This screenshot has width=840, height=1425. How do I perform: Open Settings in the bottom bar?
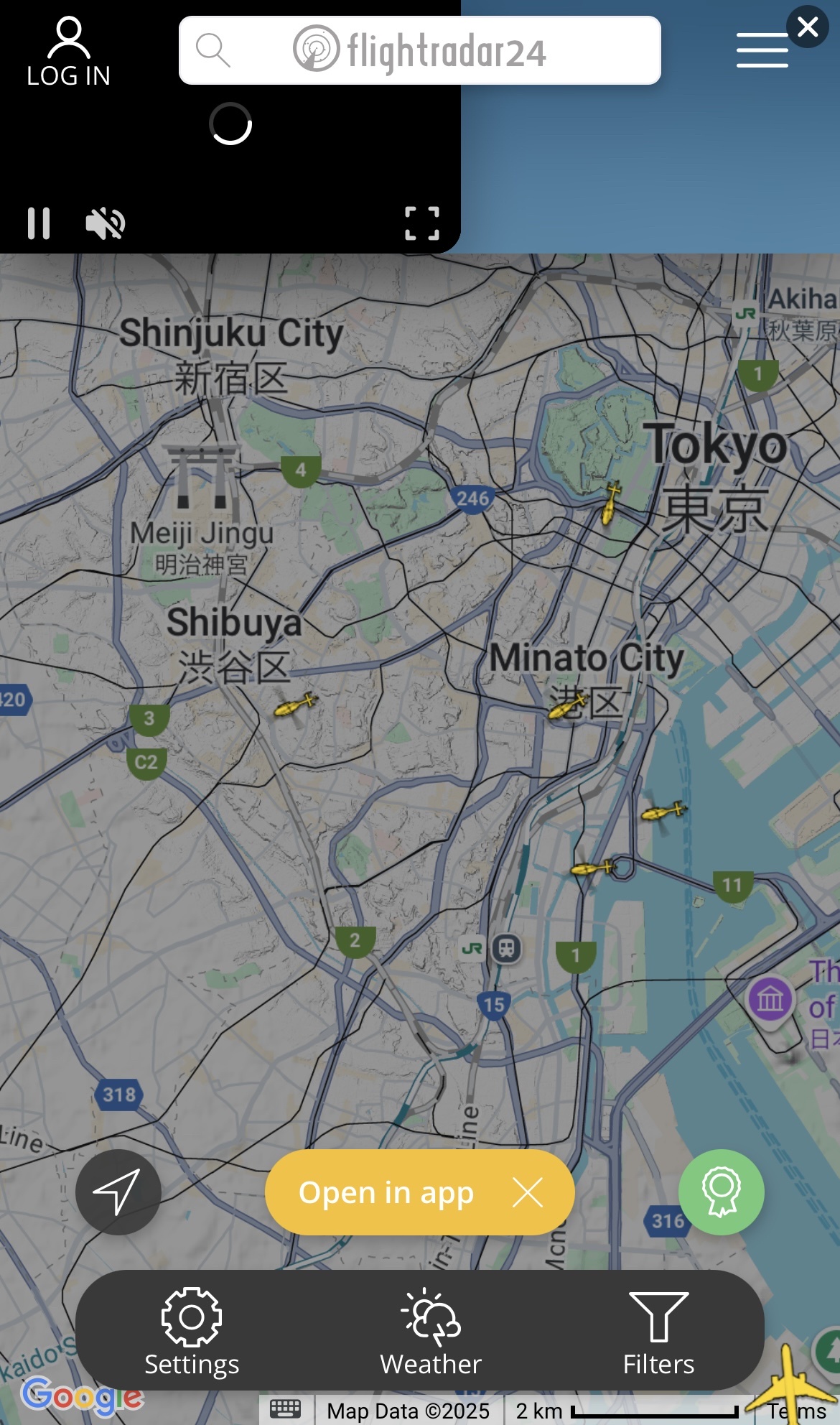click(x=191, y=1331)
